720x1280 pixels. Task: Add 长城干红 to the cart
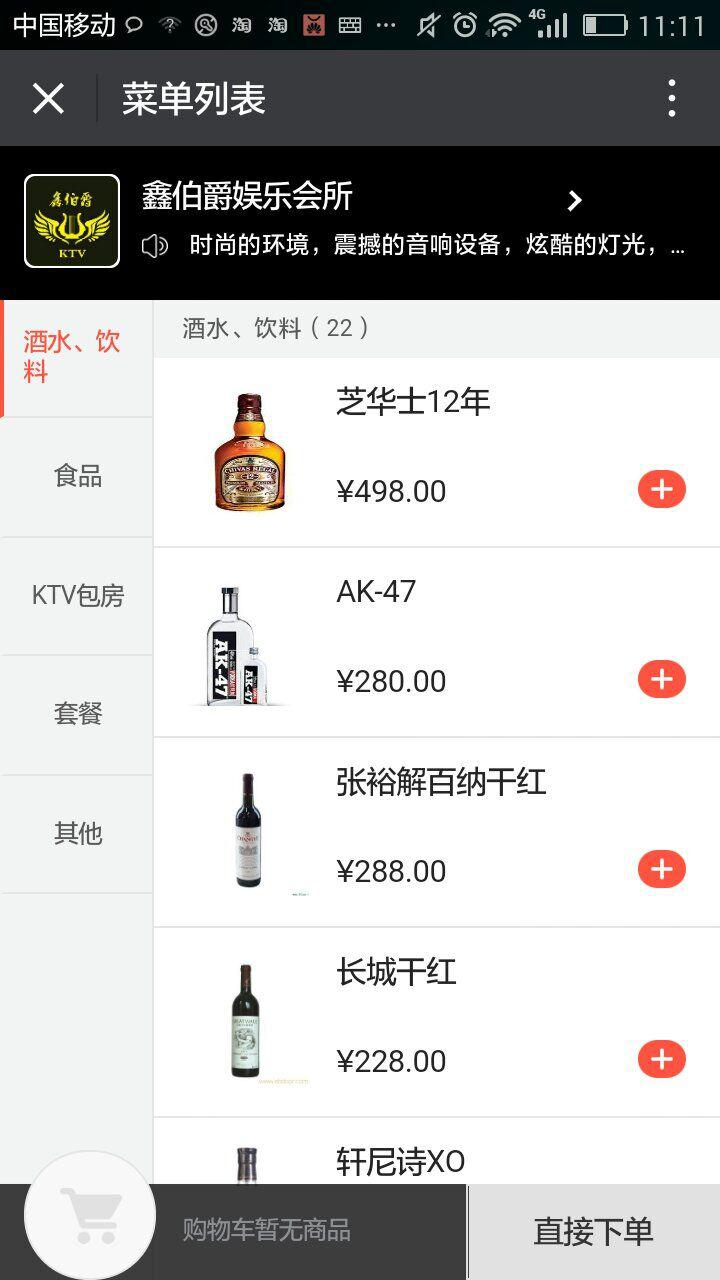pos(662,1059)
